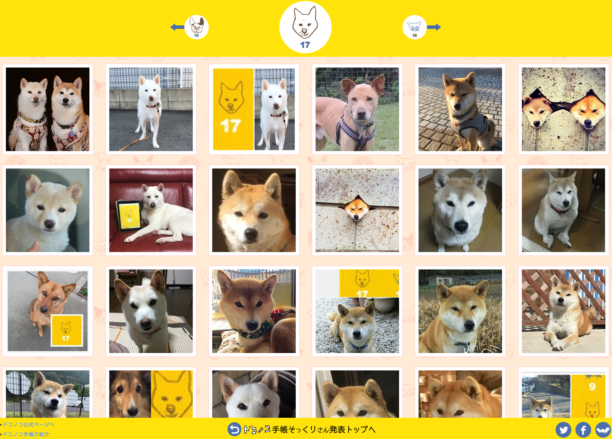Open the photo of two dogs peeking through wall holes

[x=562, y=109]
